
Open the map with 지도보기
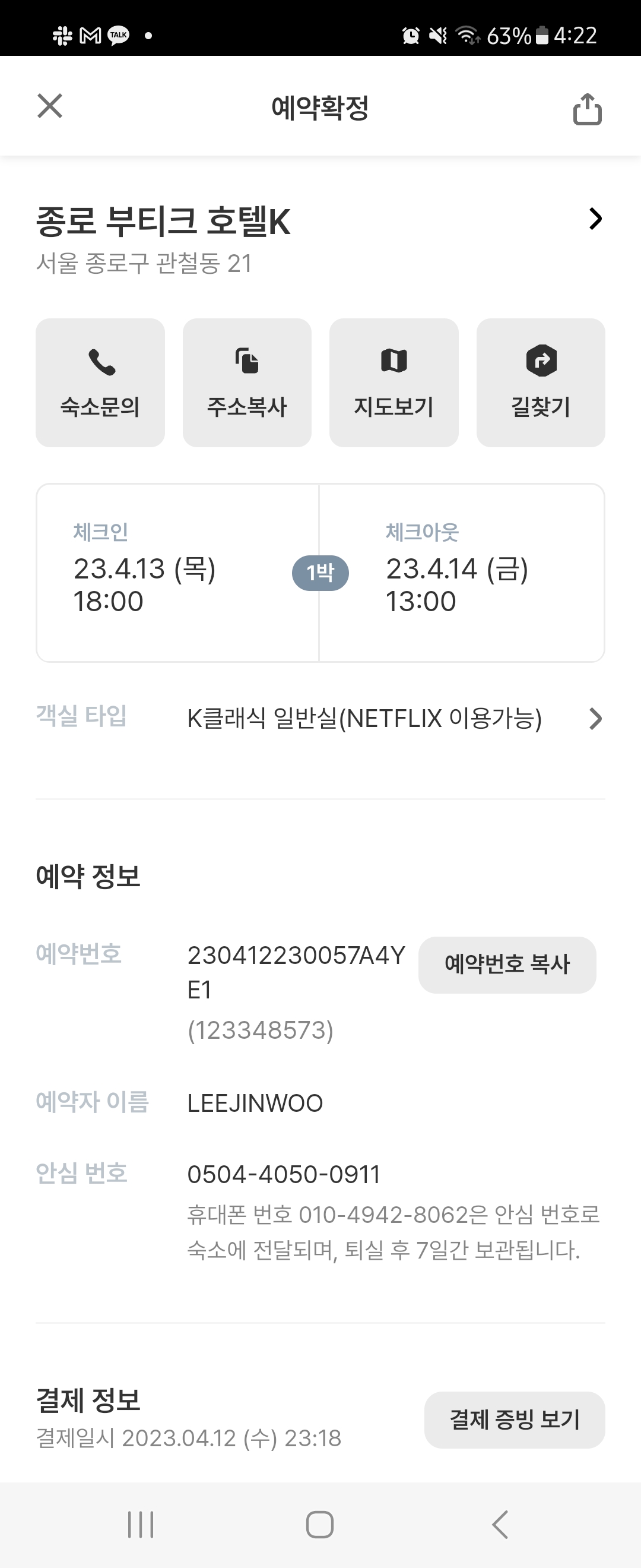[394, 383]
